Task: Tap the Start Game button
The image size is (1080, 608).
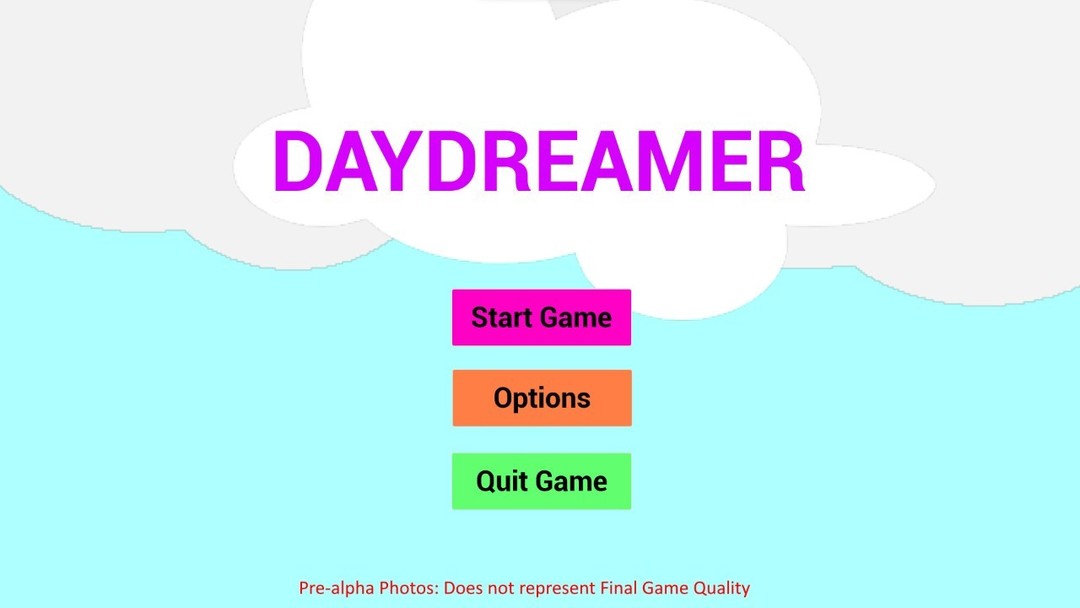Action: click(541, 318)
